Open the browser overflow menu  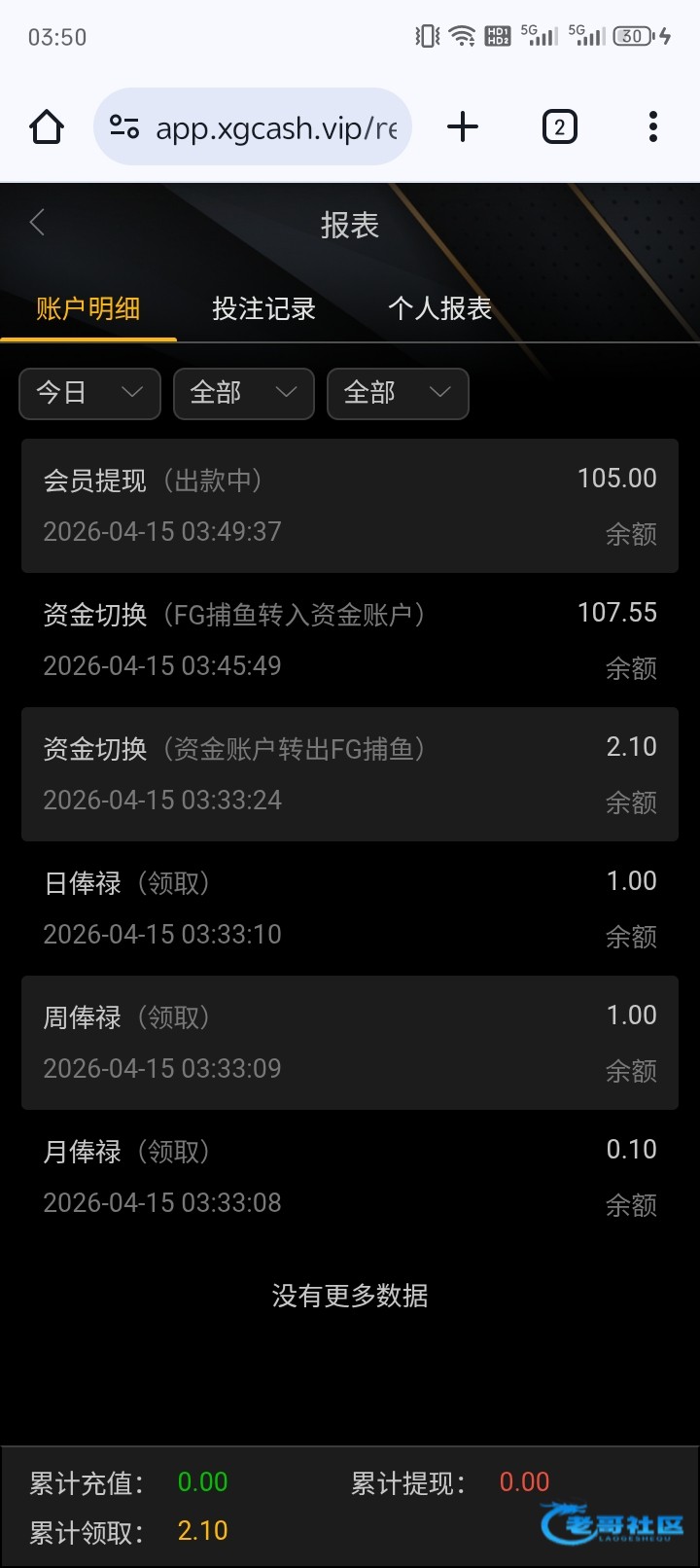(x=652, y=127)
